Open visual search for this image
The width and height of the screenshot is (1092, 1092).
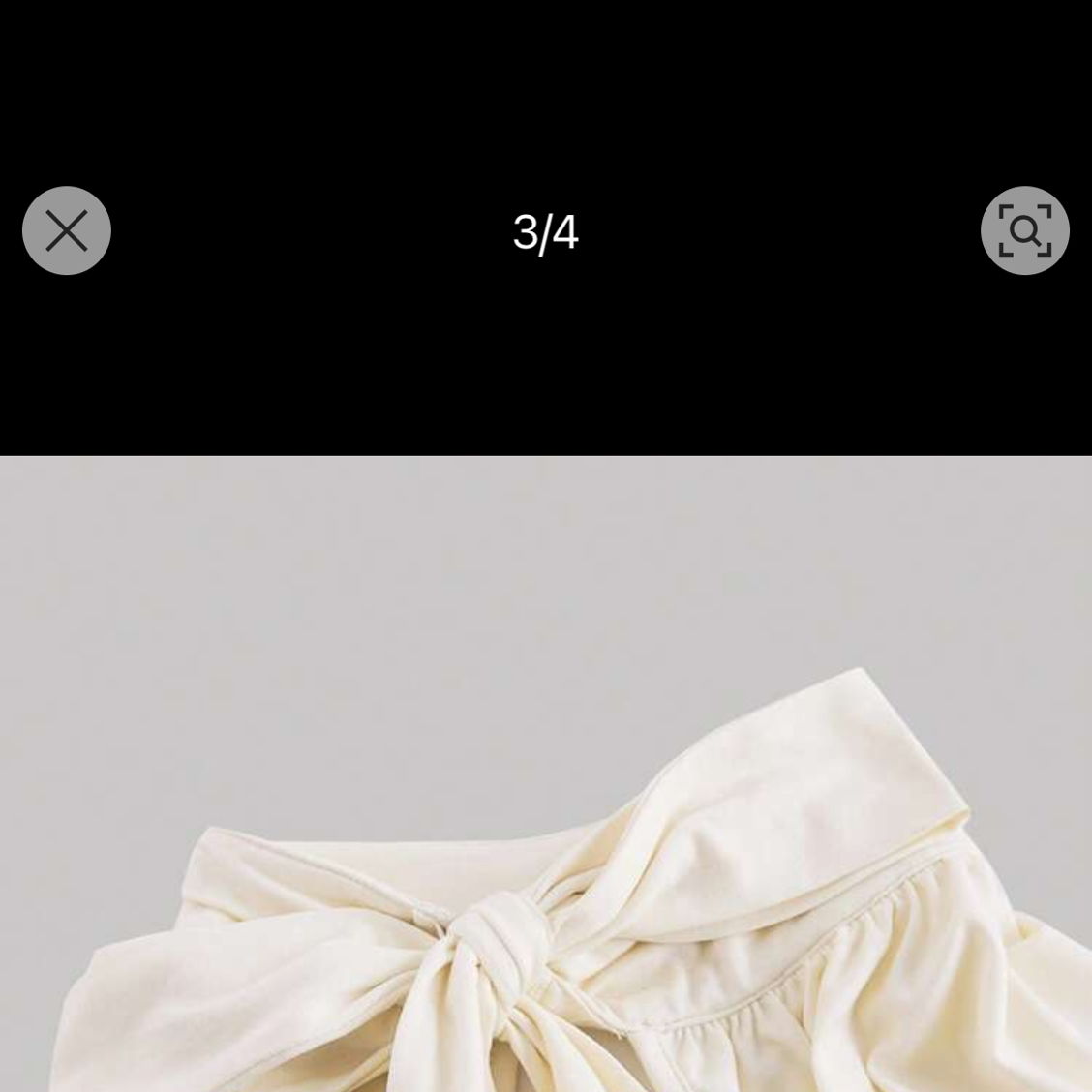click(1024, 230)
